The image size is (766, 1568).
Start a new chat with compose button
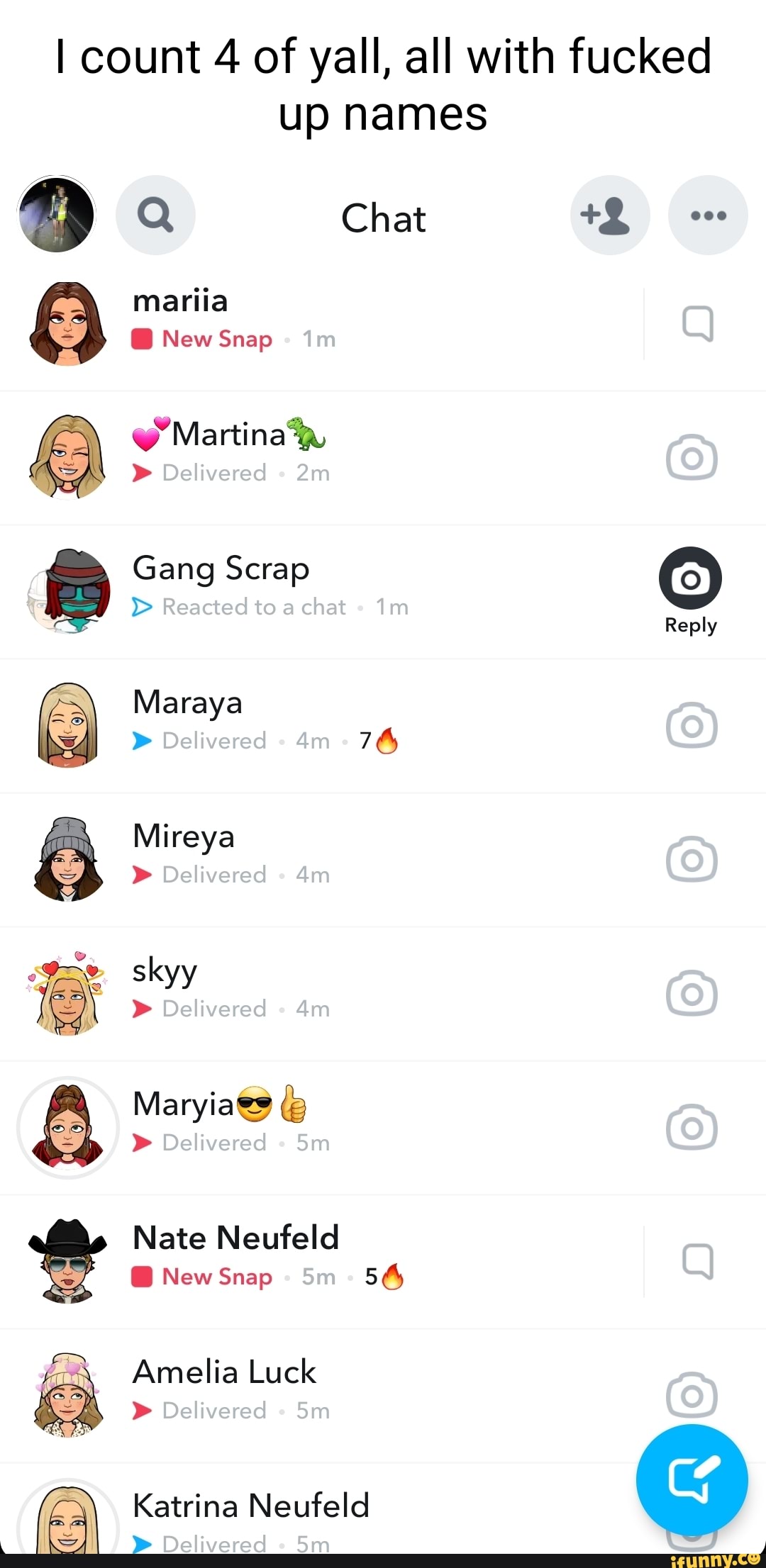[x=692, y=1479]
